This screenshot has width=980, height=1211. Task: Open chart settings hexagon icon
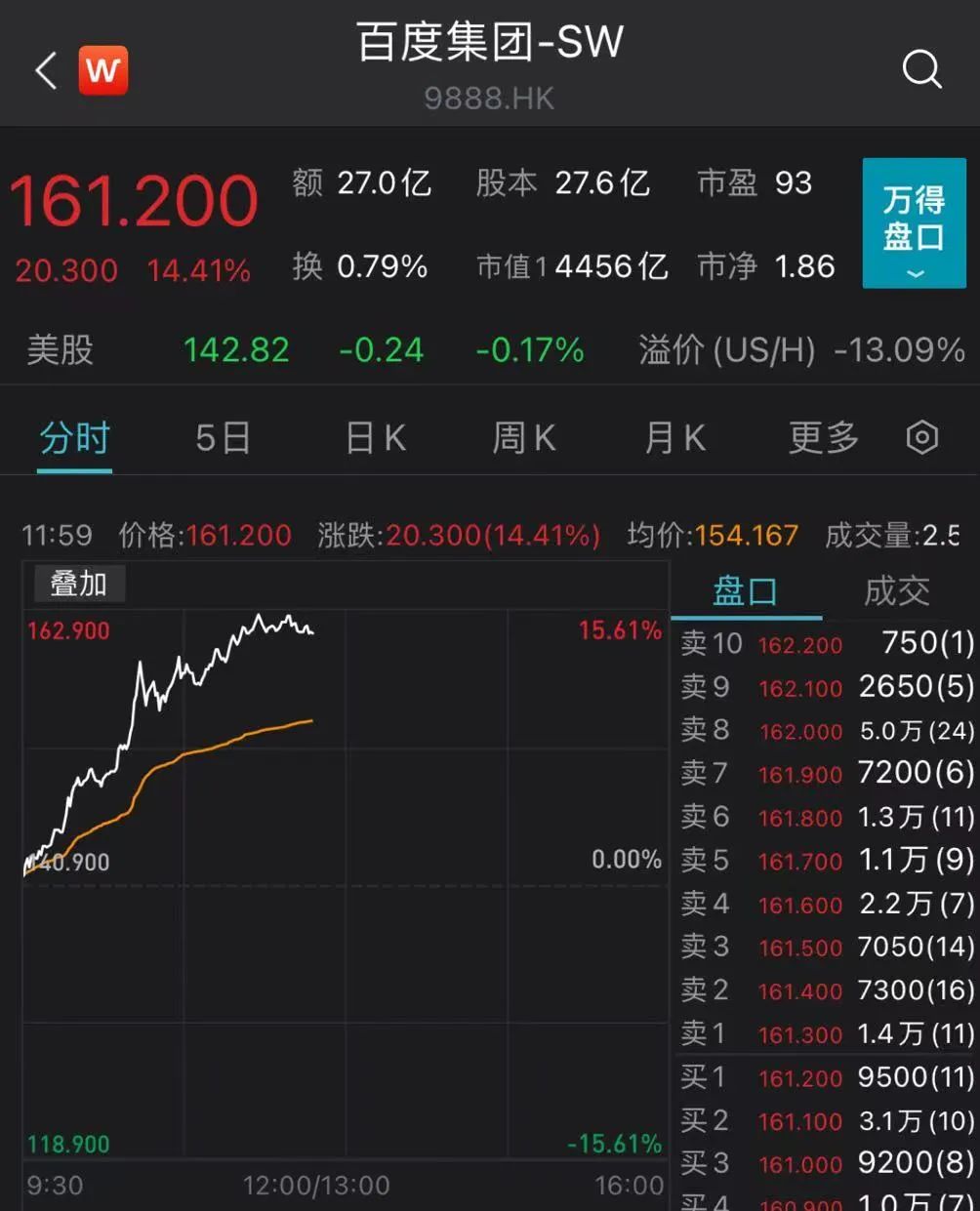[x=921, y=438]
